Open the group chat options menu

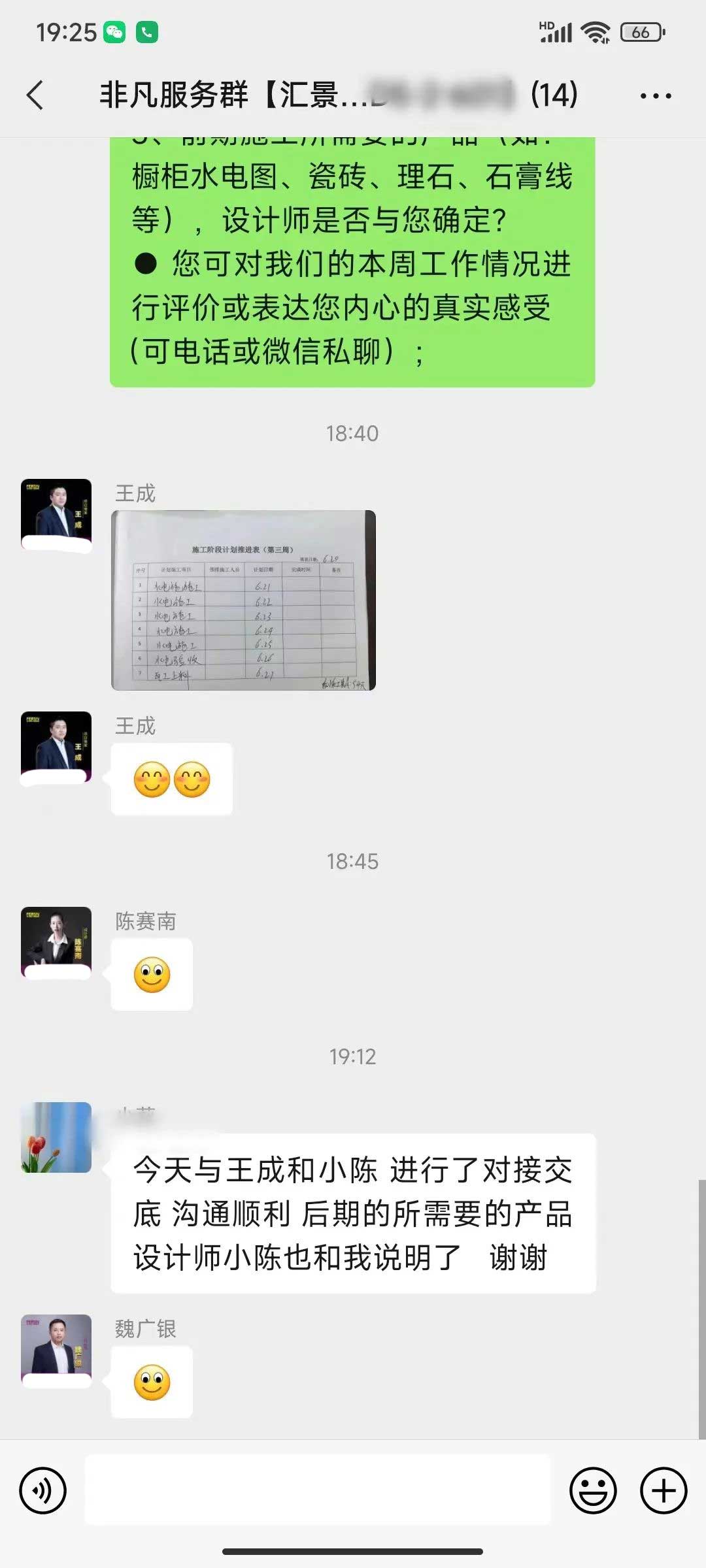coord(655,95)
